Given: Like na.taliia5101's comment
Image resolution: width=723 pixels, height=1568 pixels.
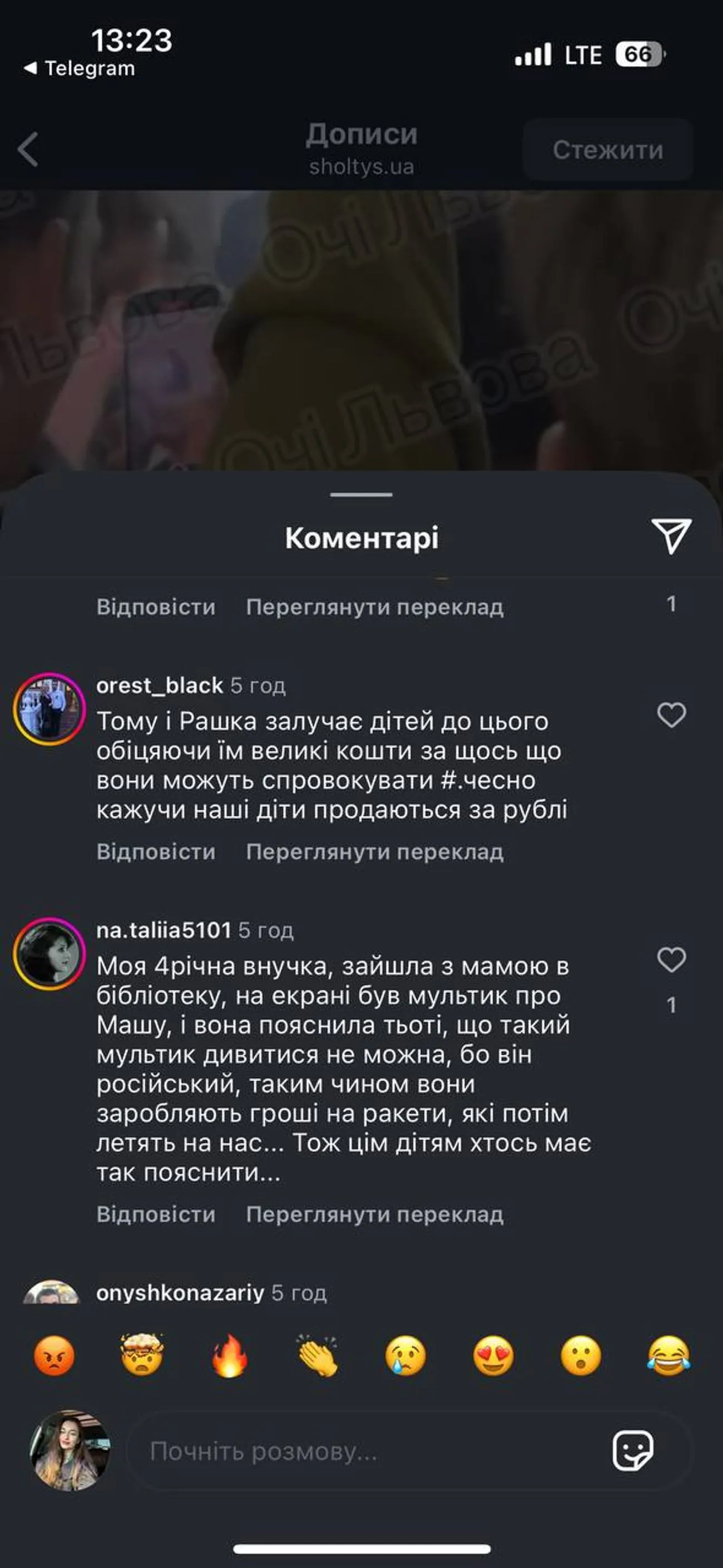Looking at the screenshot, I should click(x=671, y=960).
